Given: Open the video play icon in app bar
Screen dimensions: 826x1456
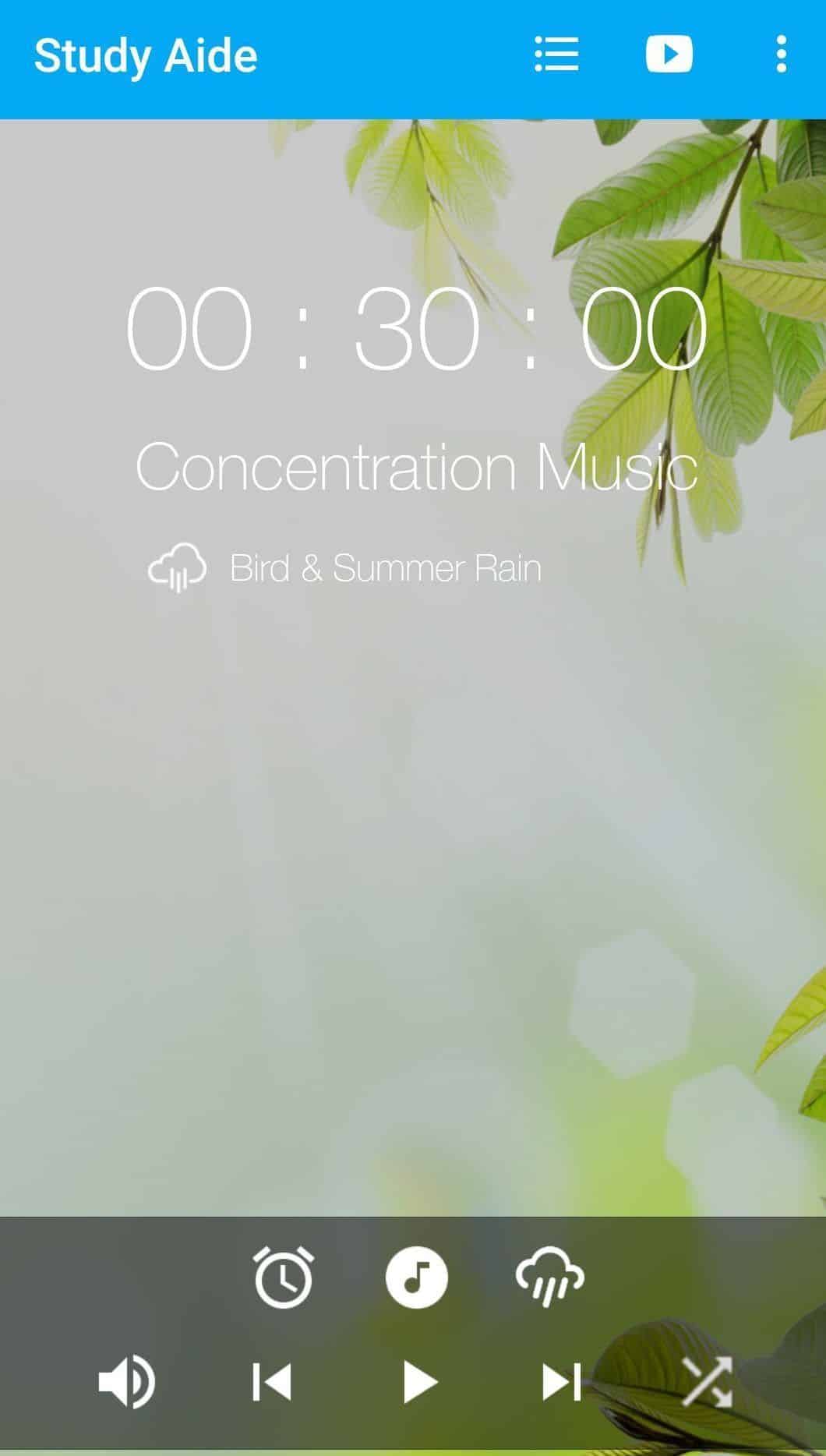Looking at the screenshot, I should coord(669,55).
